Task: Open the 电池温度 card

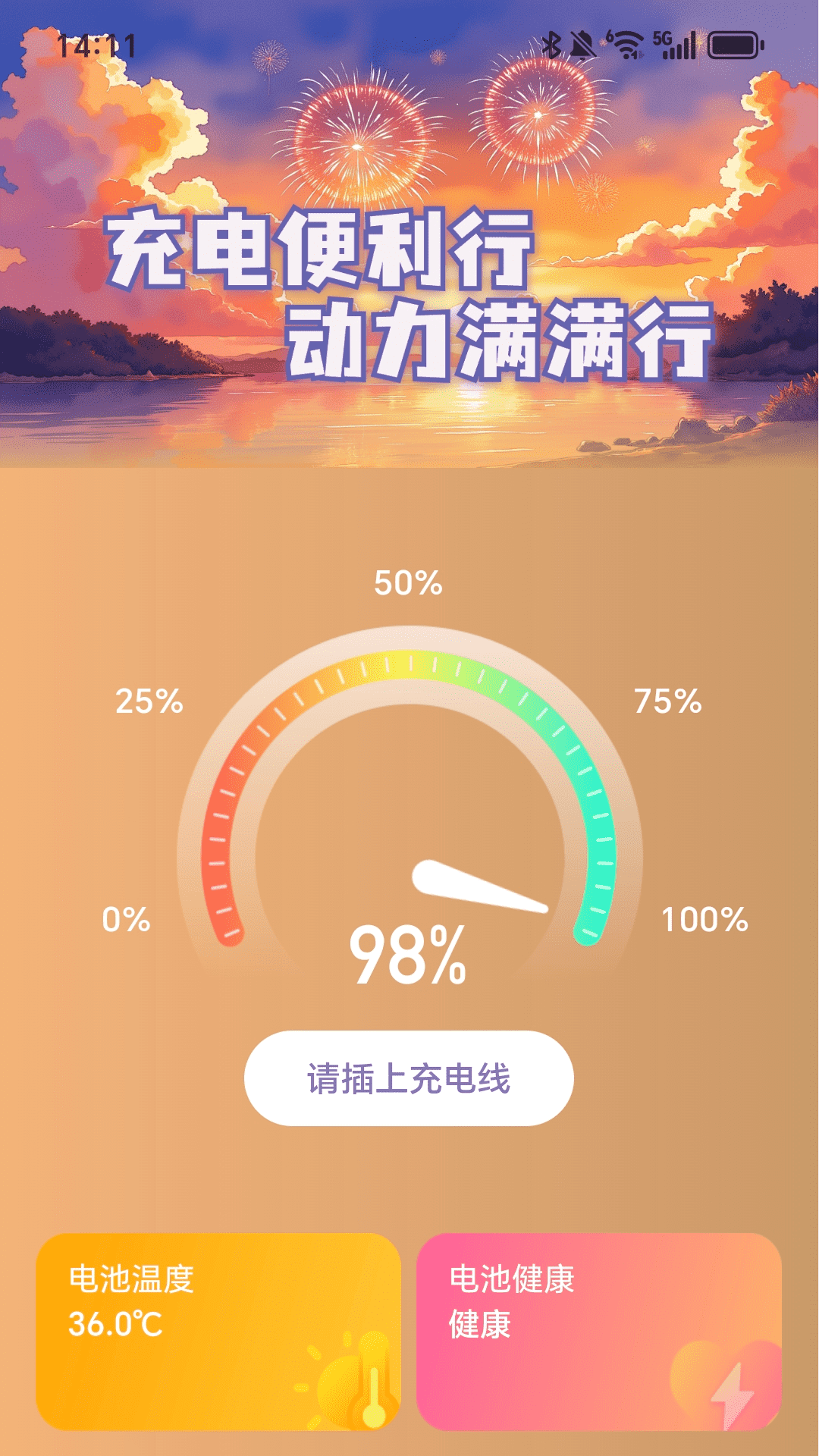Action: [218, 1332]
